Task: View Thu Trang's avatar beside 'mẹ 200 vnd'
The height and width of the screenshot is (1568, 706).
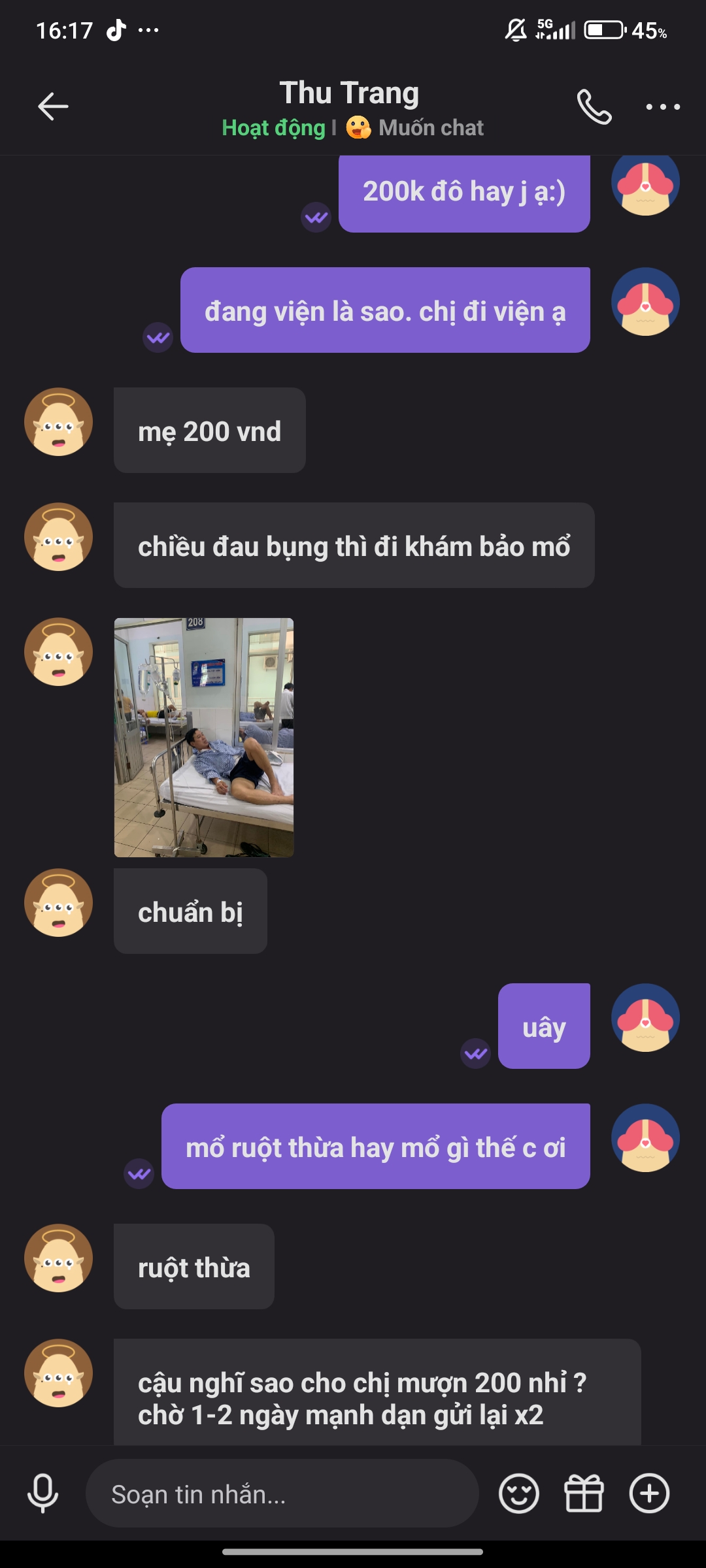Action: [x=59, y=422]
